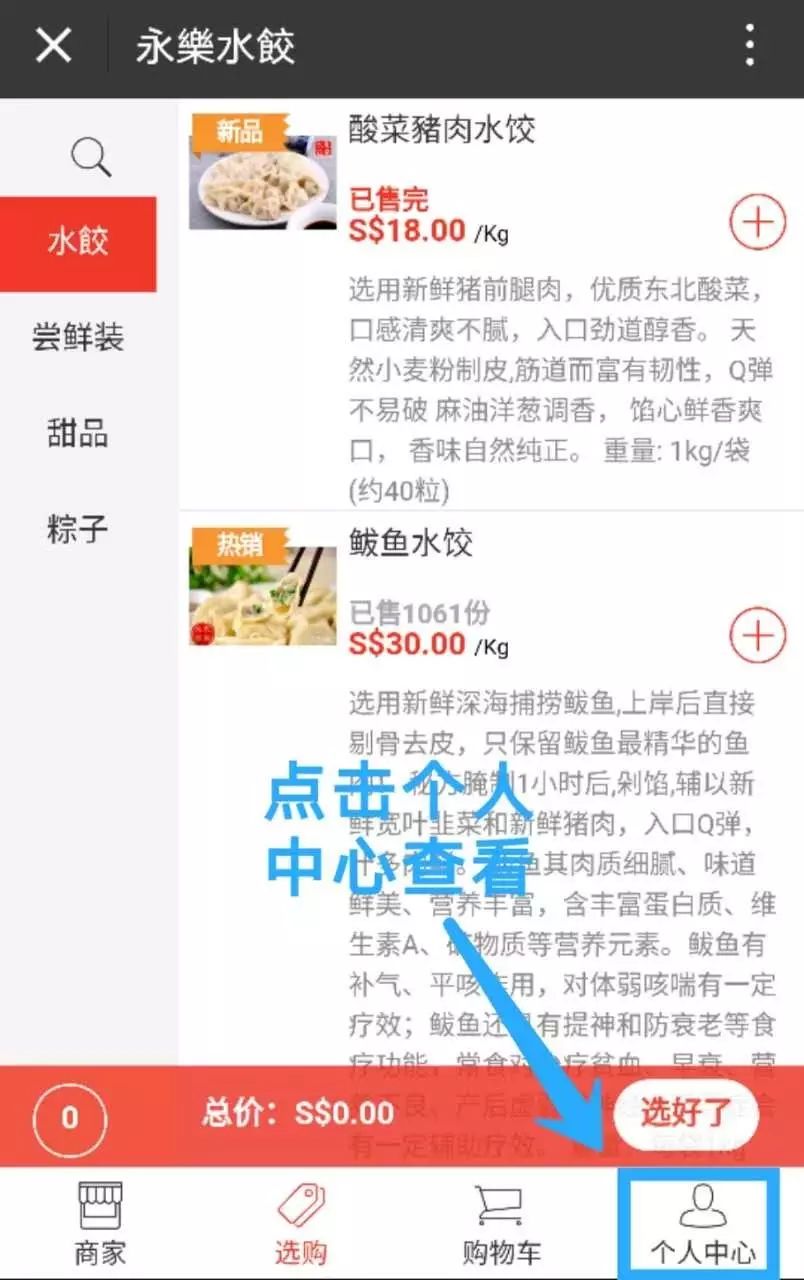Open the cart counter circle
The image size is (804, 1280).
69,1116
